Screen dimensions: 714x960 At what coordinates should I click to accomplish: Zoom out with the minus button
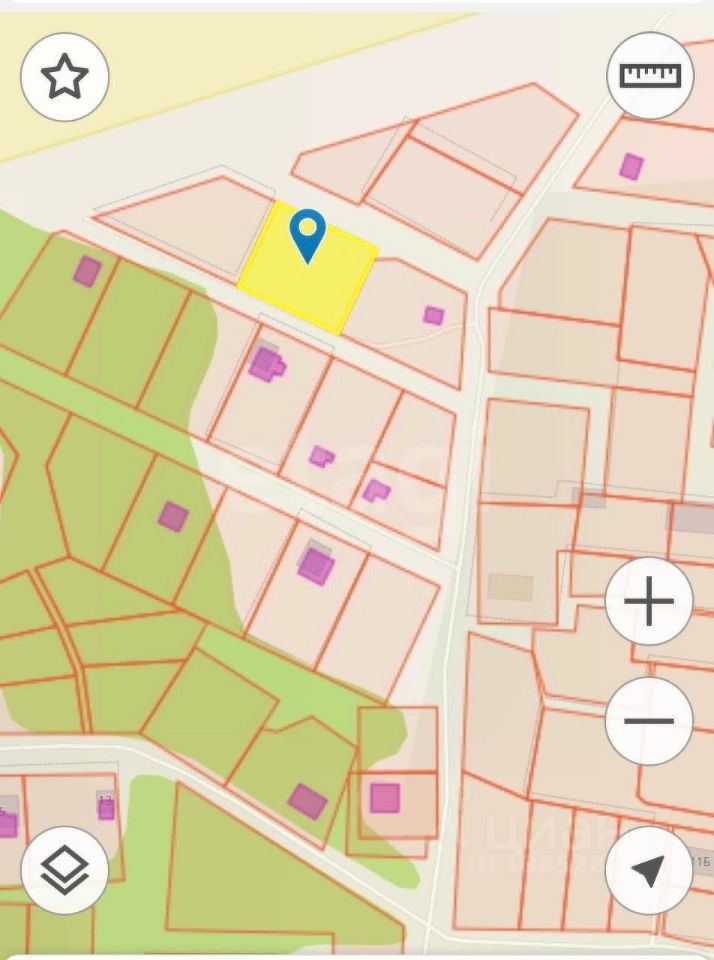click(x=649, y=721)
